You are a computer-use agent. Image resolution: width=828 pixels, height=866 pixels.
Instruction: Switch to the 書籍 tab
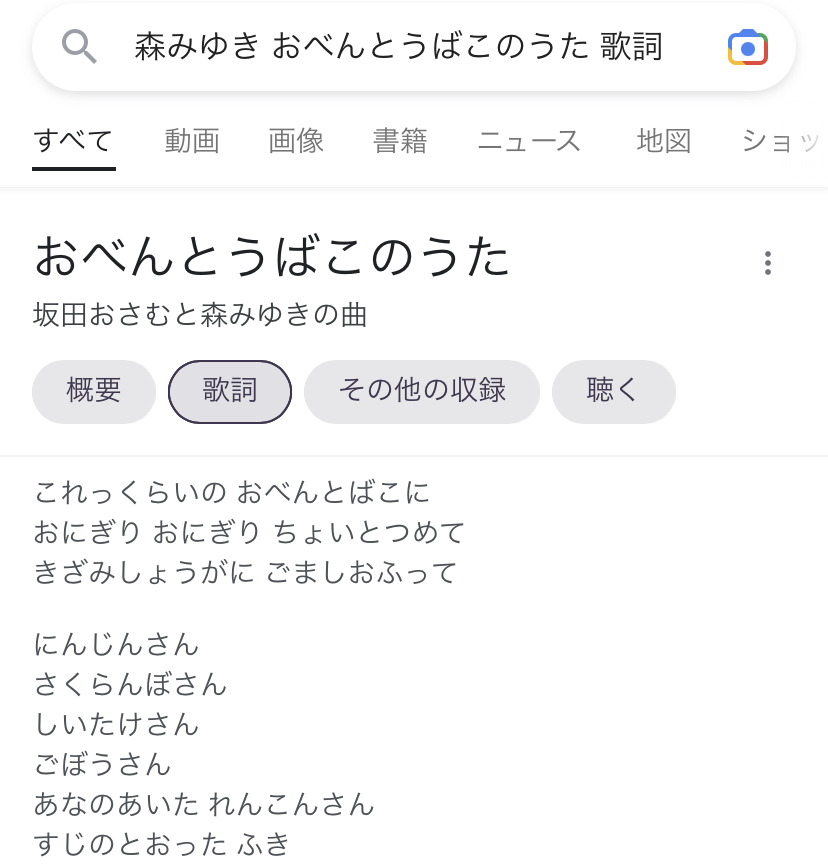point(400,141)
